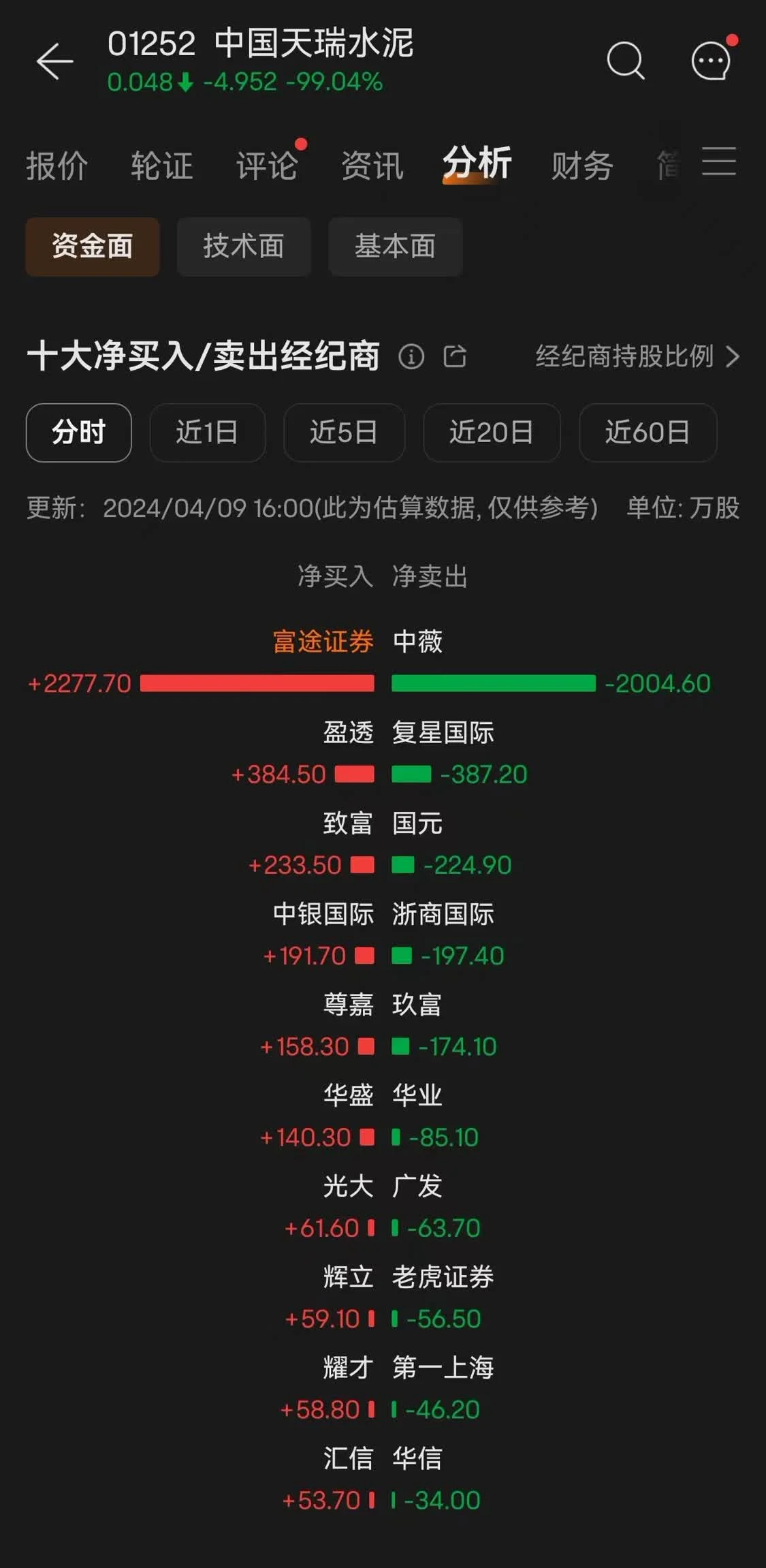The image size is (766, 1568).
Task: Expand the tab list menu icon
Action: (x=719, y=162)
